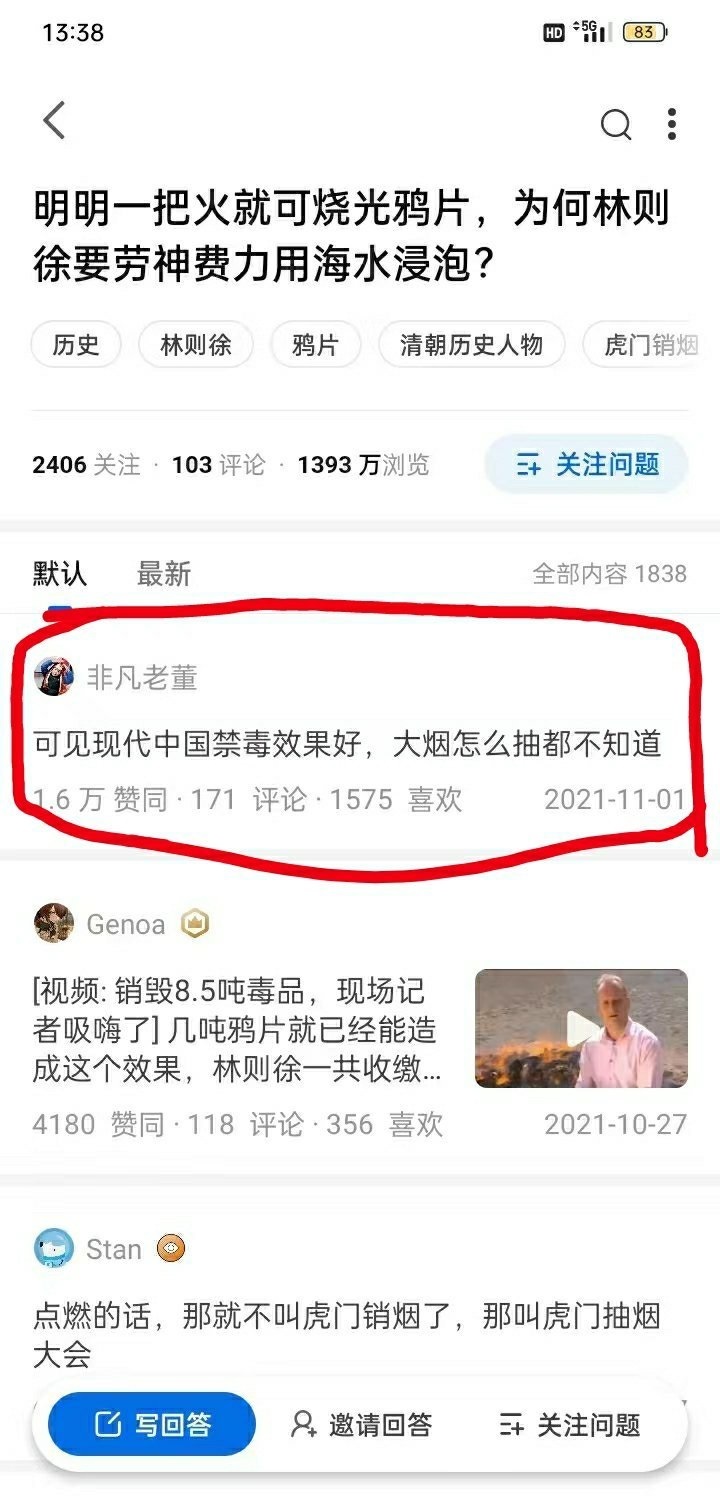The height and width of the screenshot is (1502, 720).
Task: Open Stan's answer about 虎门抽烟大会
Action: (346, 1335)
